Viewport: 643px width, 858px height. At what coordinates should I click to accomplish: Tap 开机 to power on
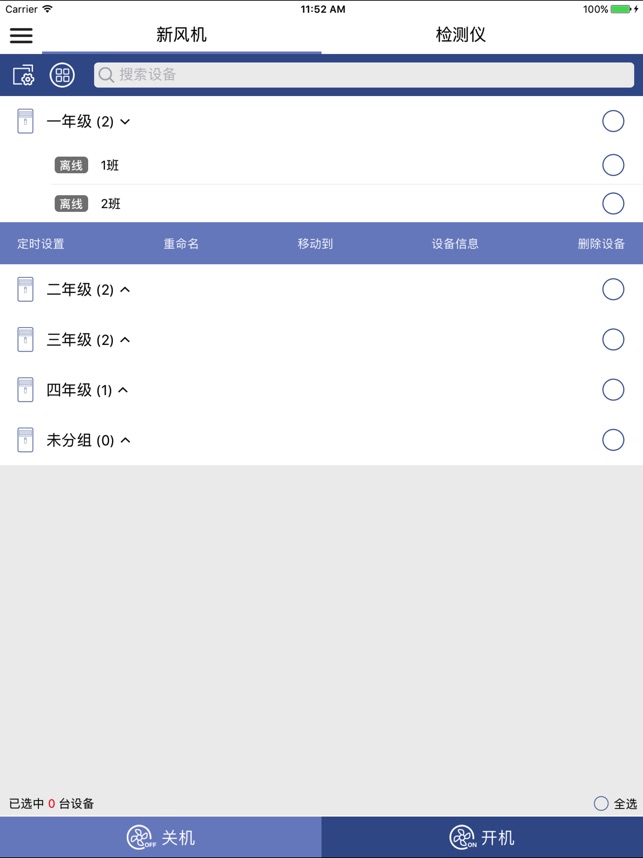click(482, 838)
